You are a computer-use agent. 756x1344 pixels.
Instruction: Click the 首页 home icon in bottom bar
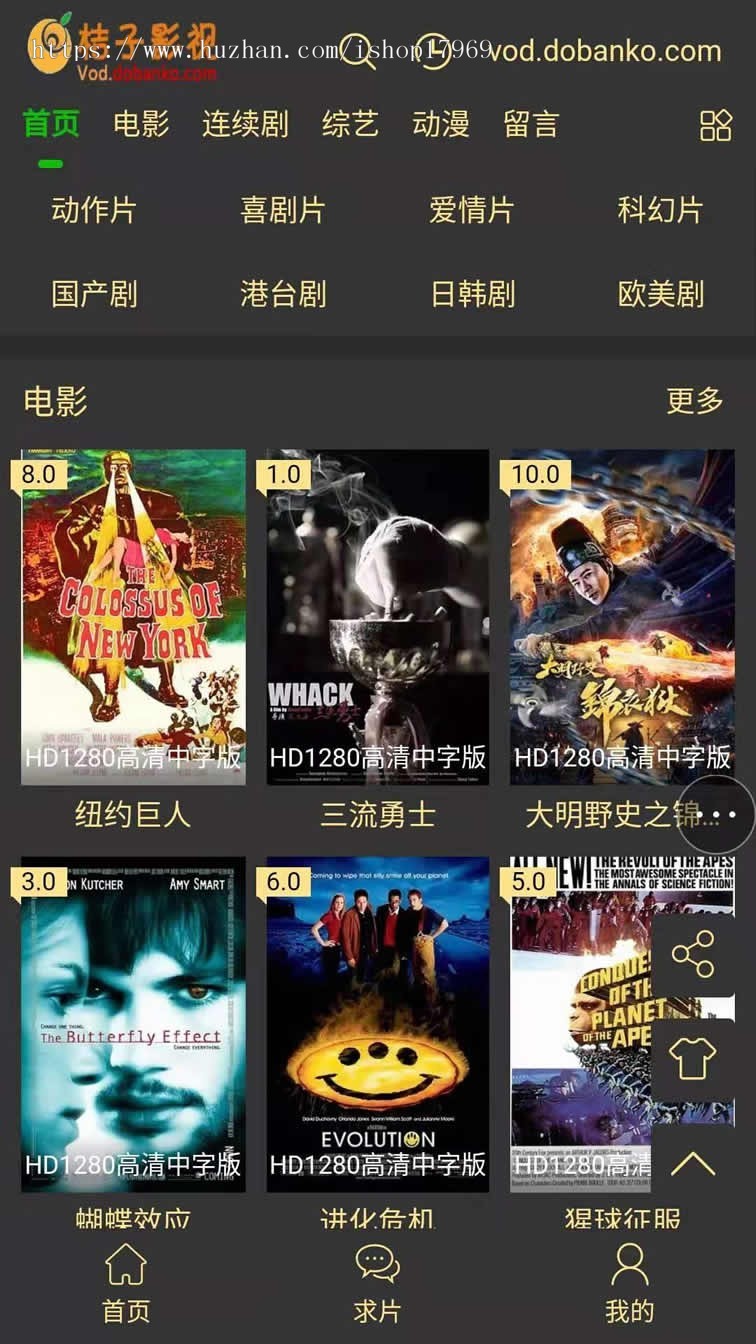125,1265
